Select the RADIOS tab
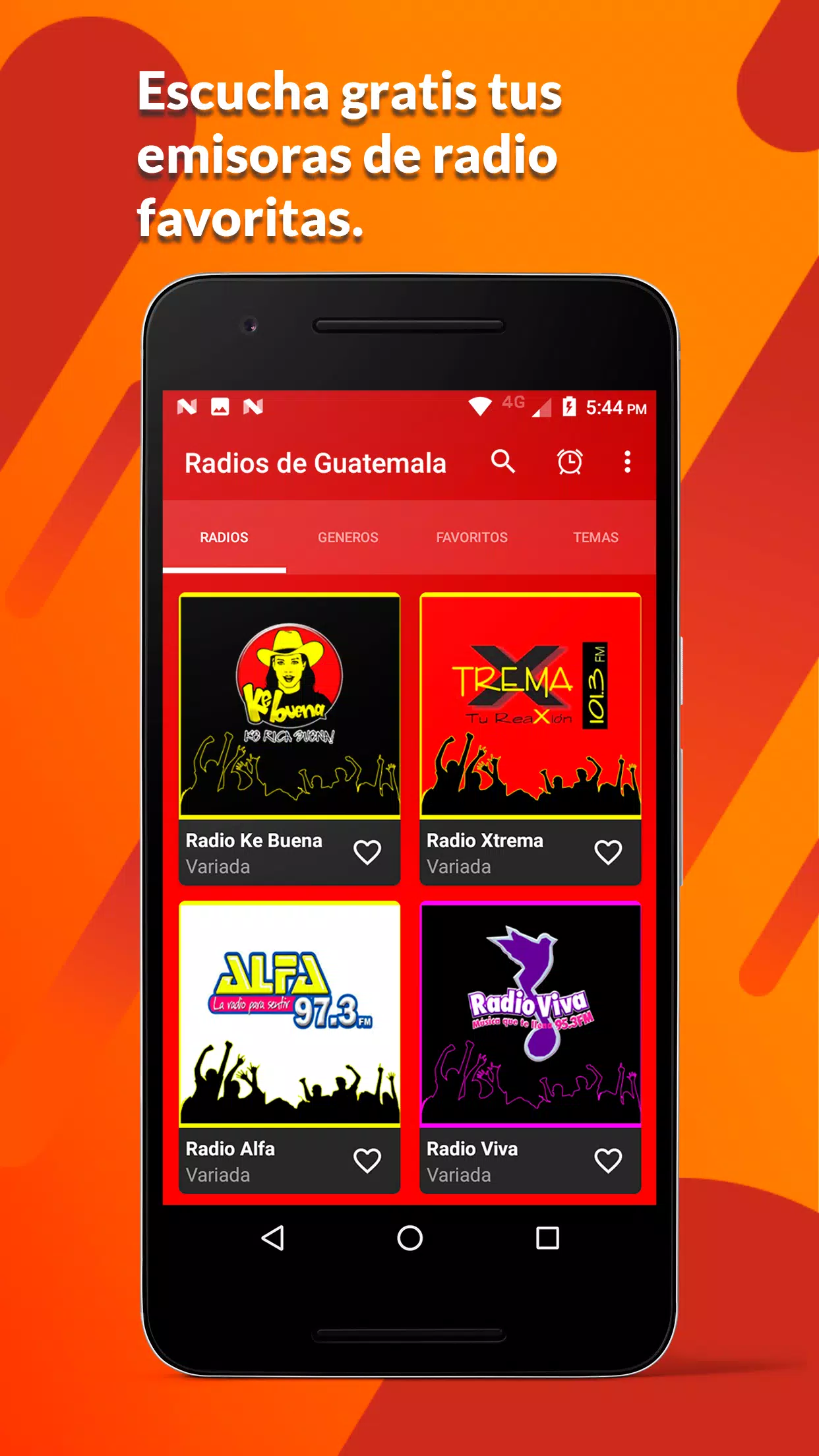The width and height of the screenshot is (819, 1456). point(222,537)
